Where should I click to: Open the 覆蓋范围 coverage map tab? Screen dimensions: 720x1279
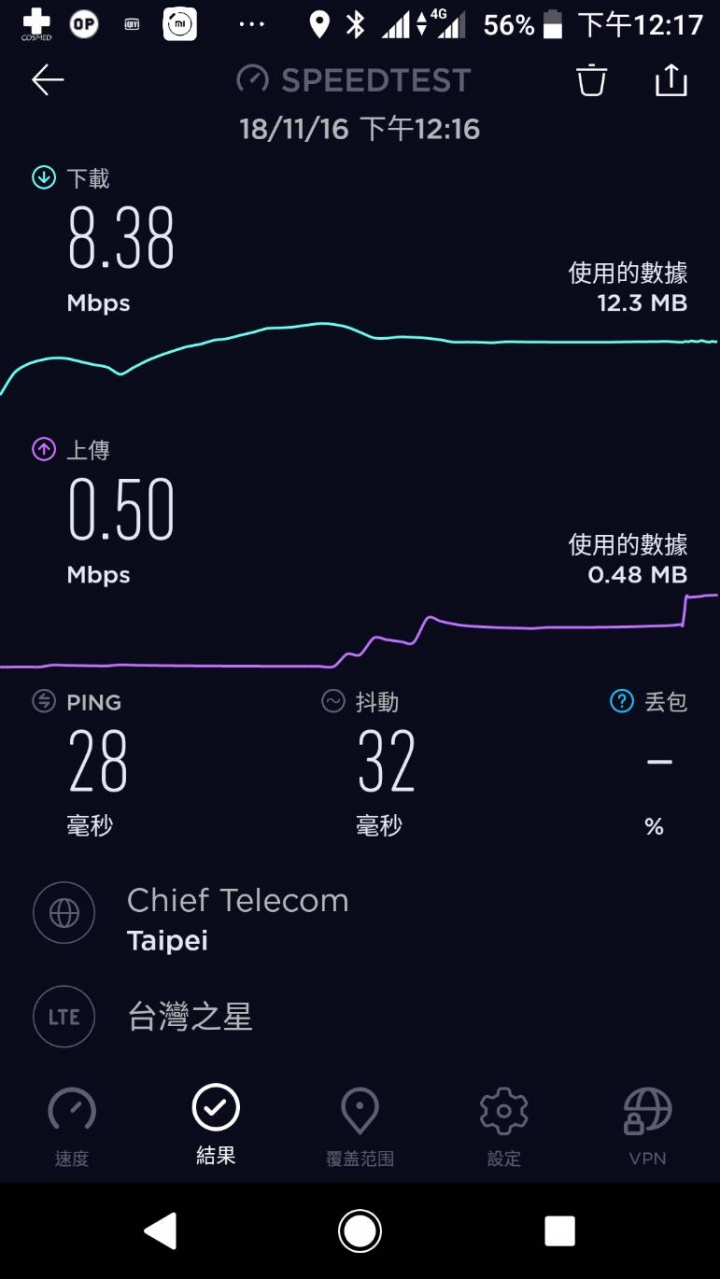point(360,1127)
